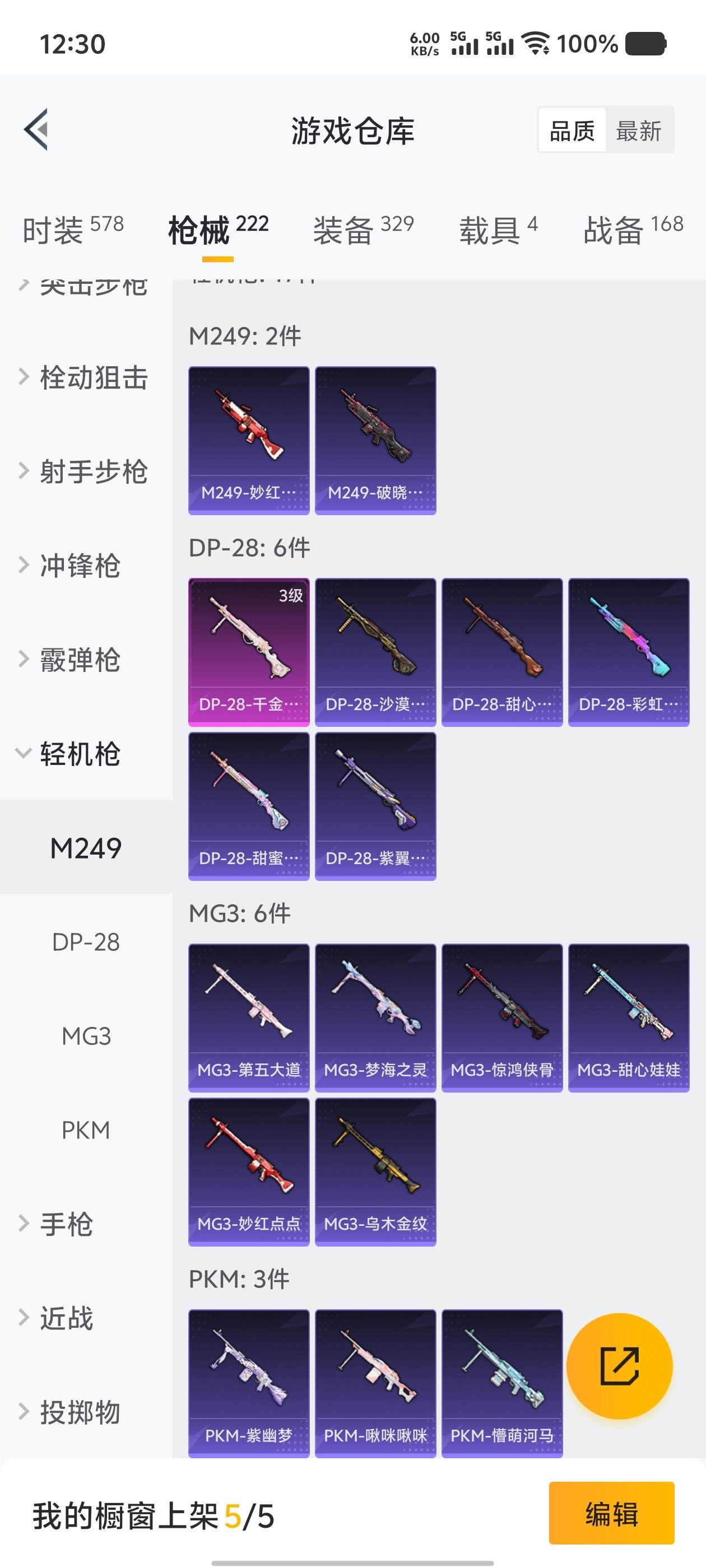
Task: Expand the 霰弹枪 category
Action: (79, 660)
